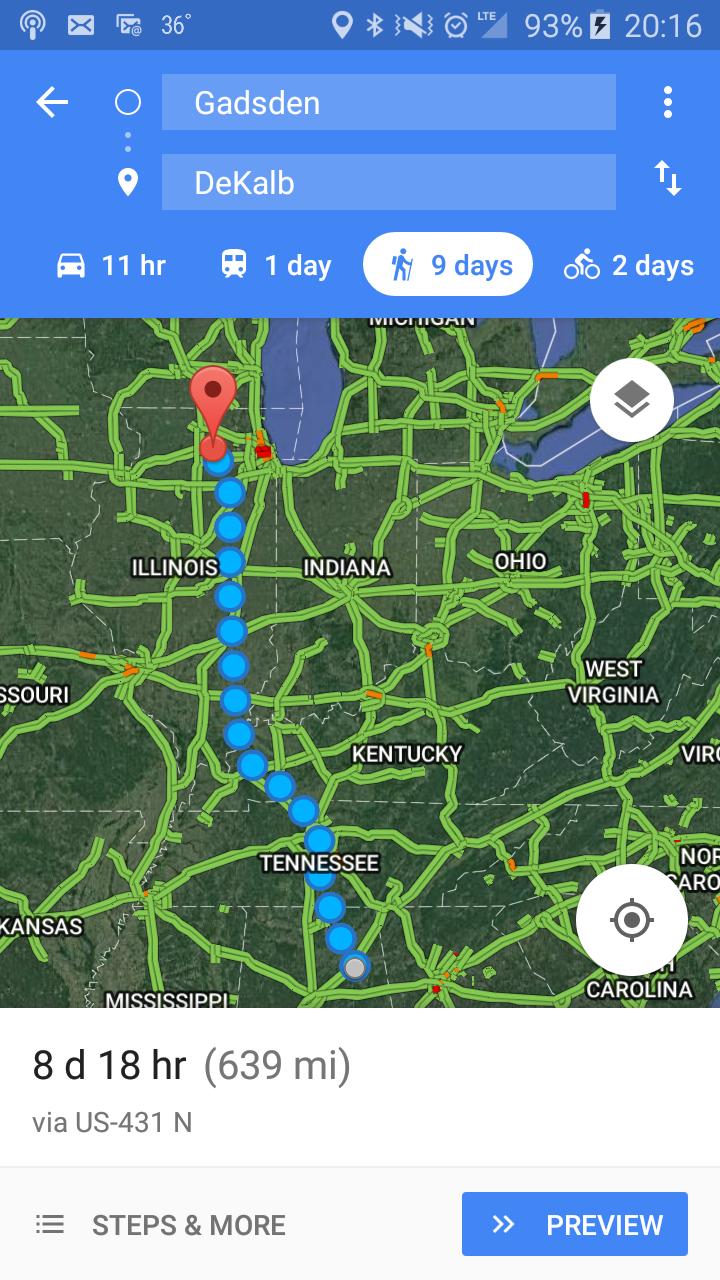The width and height of the screenshot is (720, 1280).
Task: Swap start and destination
Action: tap(667, 180)
